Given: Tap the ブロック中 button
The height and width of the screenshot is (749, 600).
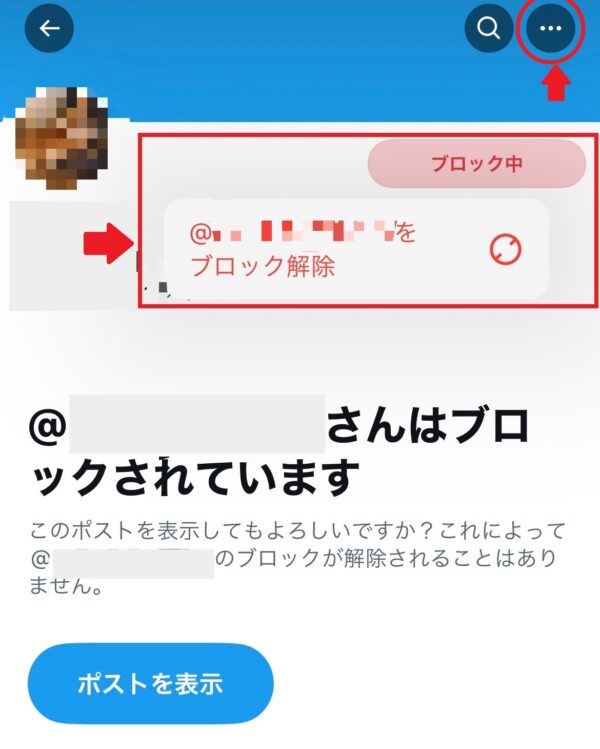Looking at the screenshot, I should click(x=476, y=164).
